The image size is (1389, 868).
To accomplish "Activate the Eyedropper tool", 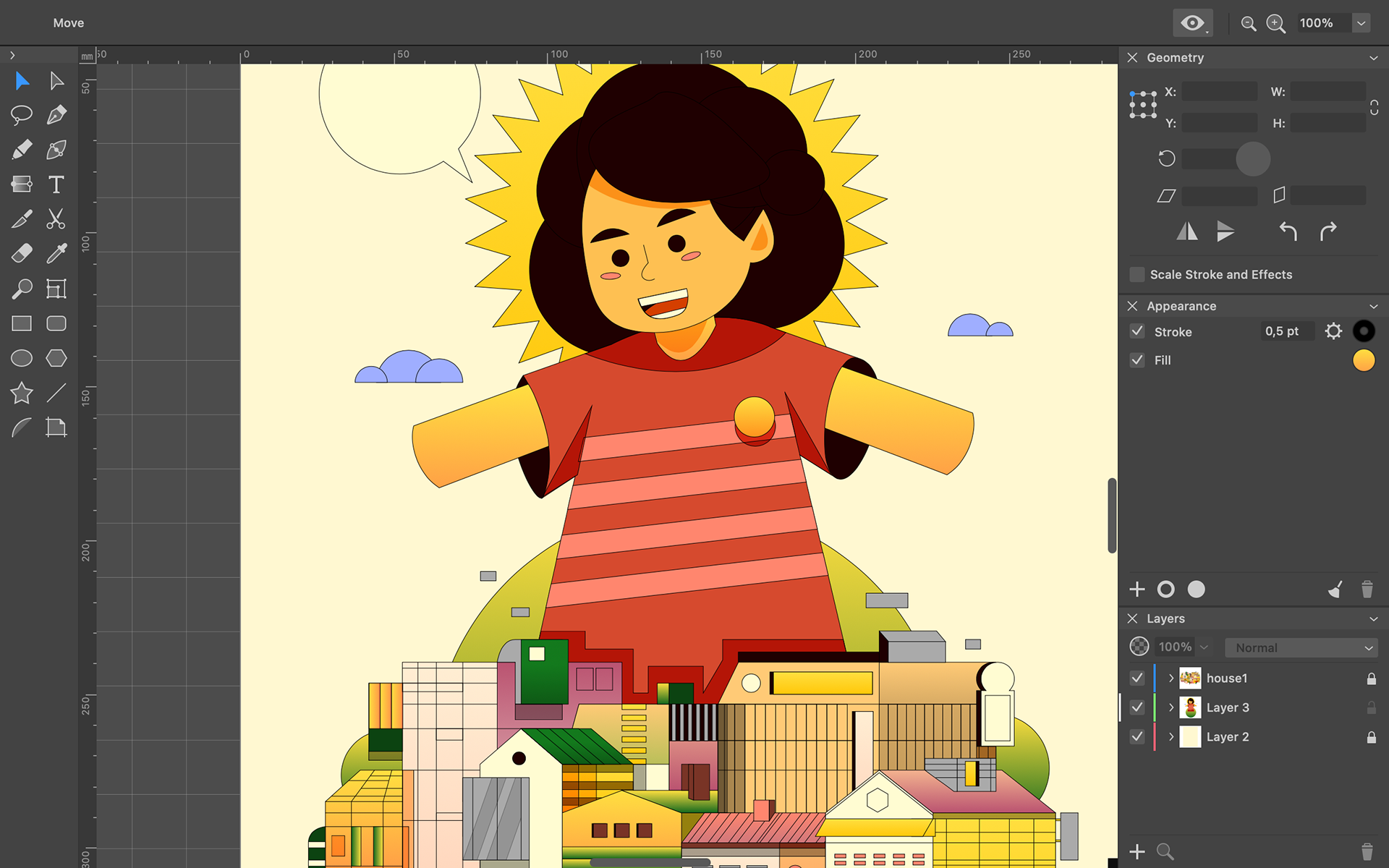I will (56, 253).
